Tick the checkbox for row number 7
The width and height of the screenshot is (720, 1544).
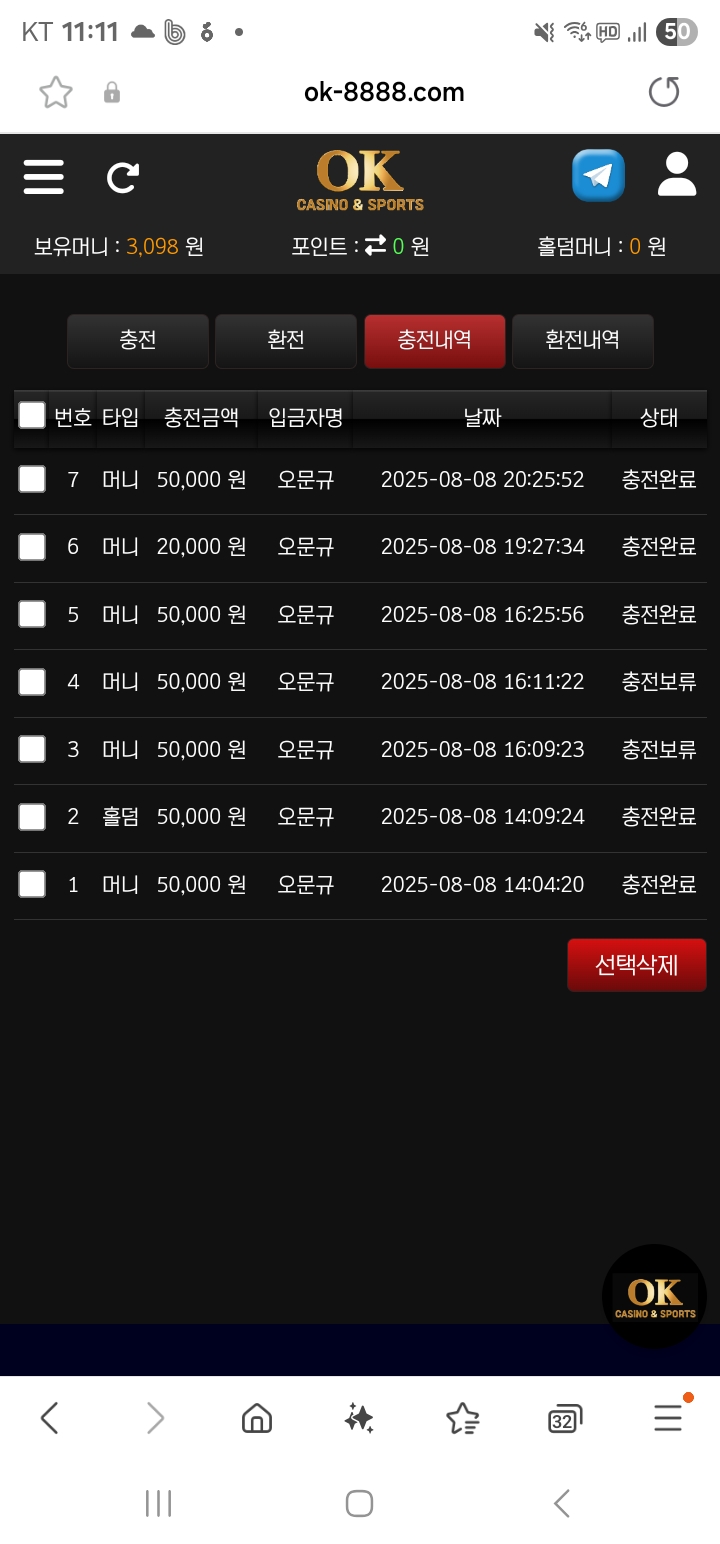click(32, 480)
